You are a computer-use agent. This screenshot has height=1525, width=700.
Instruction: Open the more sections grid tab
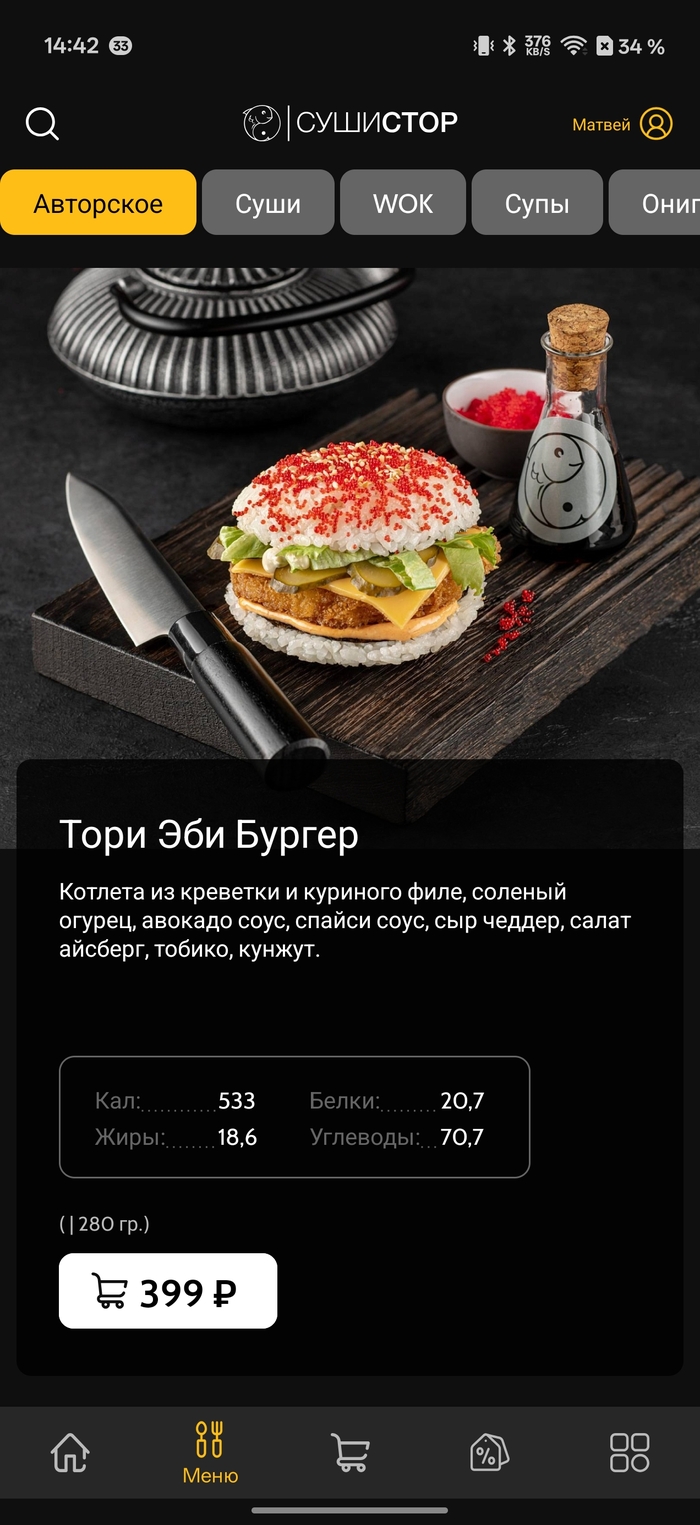[x=630, y=1452]
